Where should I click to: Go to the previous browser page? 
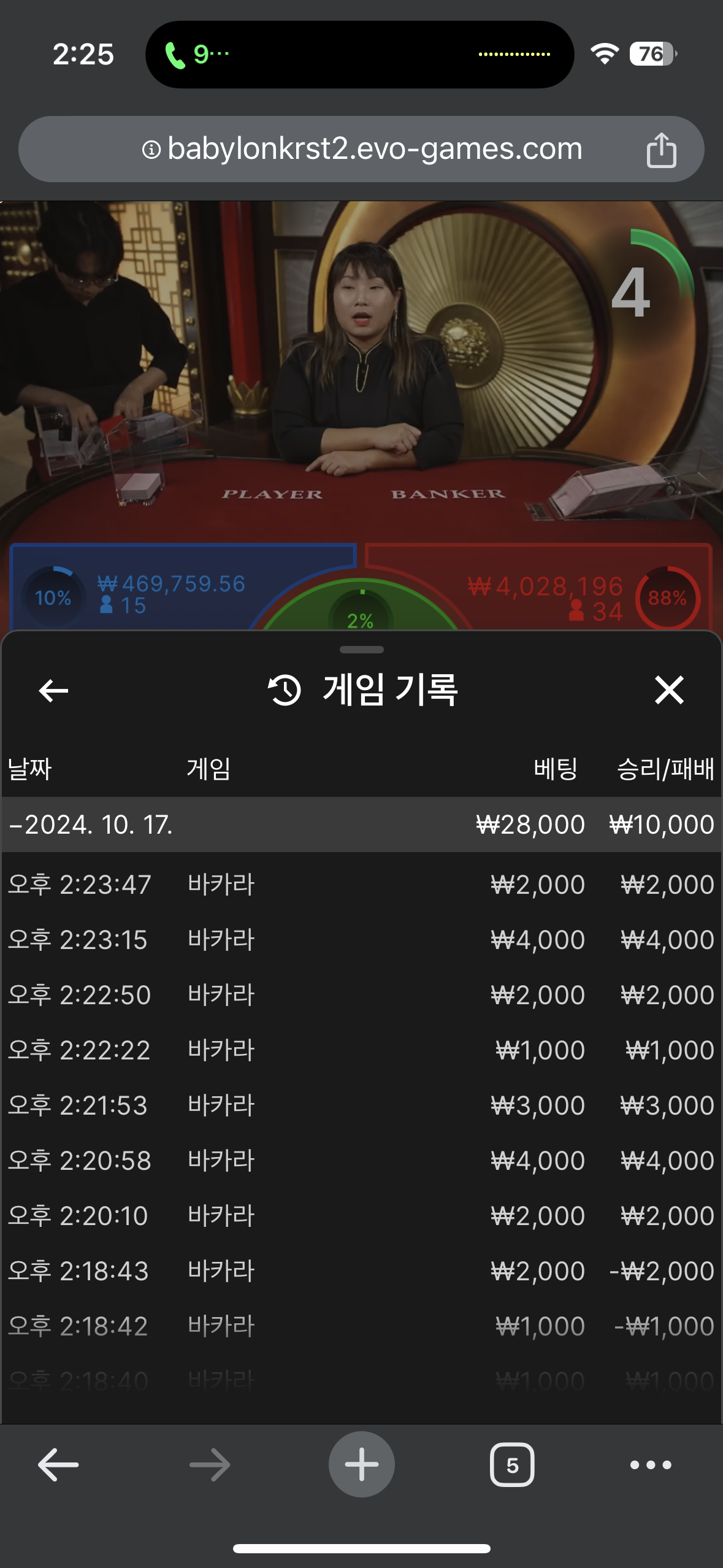58,1465
